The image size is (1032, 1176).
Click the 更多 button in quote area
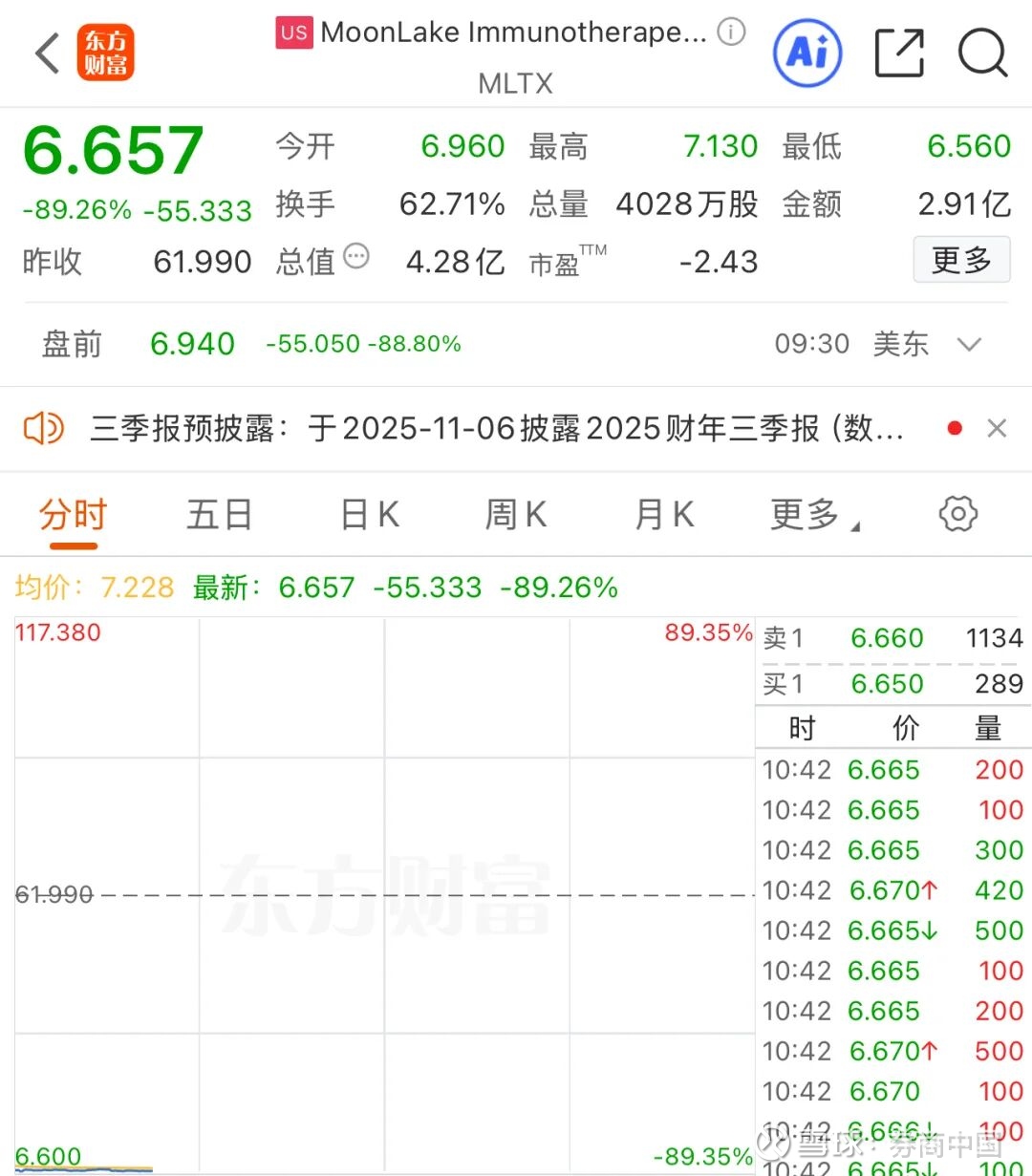tap(961, 260)
